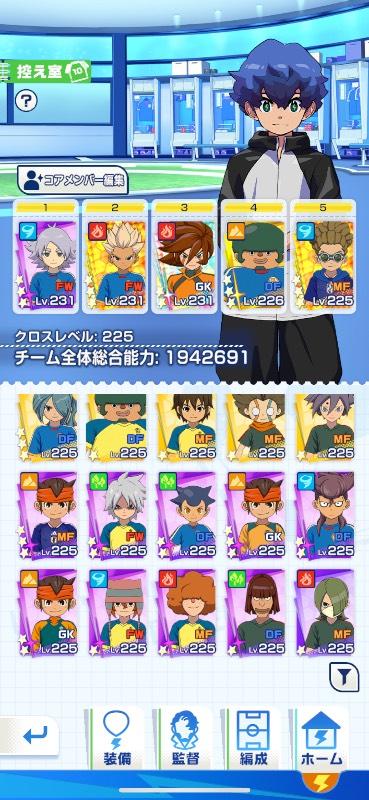
Task: Select core member slot 4 DF card
Action: click(x=254, y=256)
